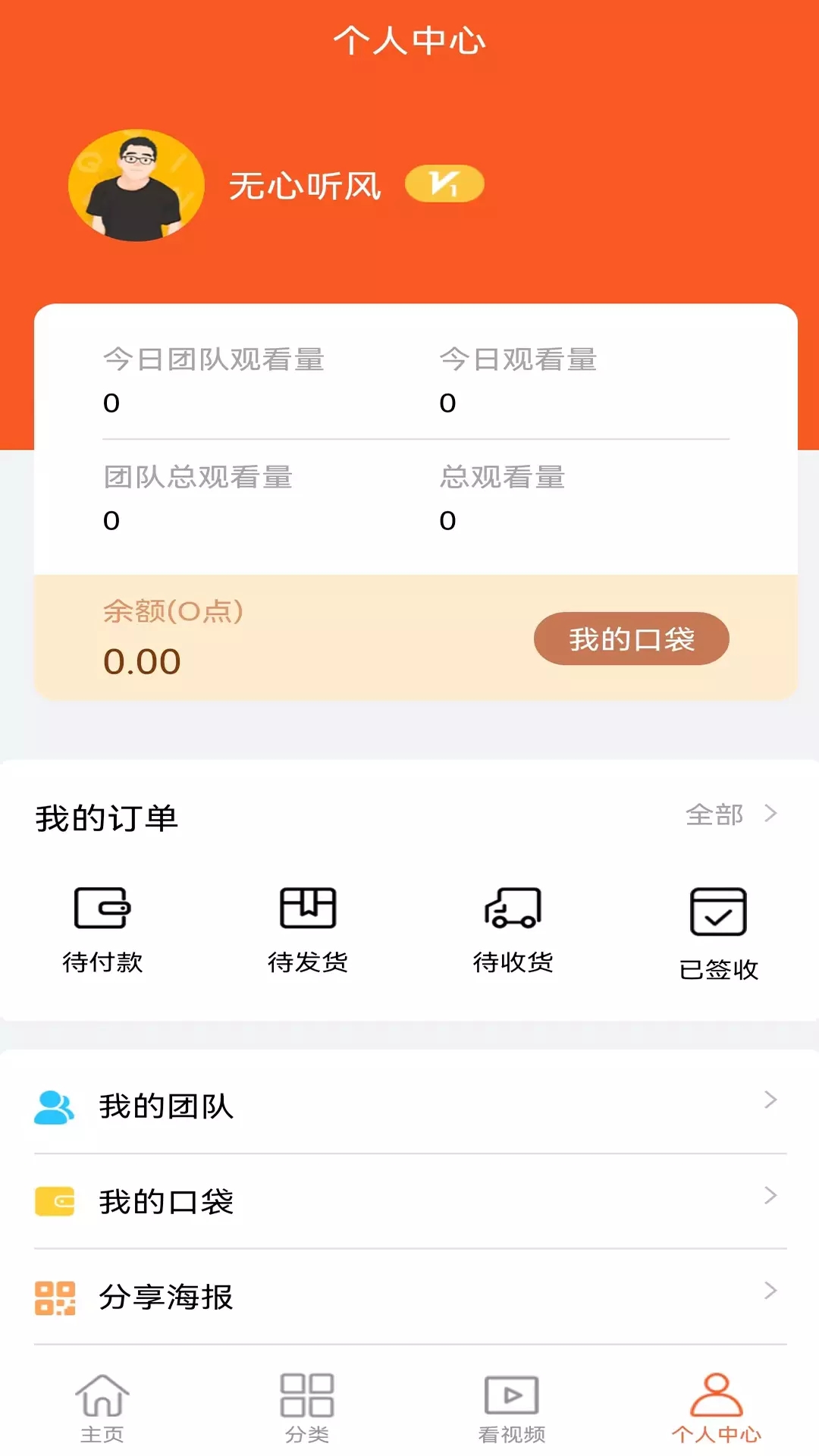Screen dimensions: 819x1456
Task: Click the orange 分享海报 QR code icon
Action: (x=54, y=1298)
